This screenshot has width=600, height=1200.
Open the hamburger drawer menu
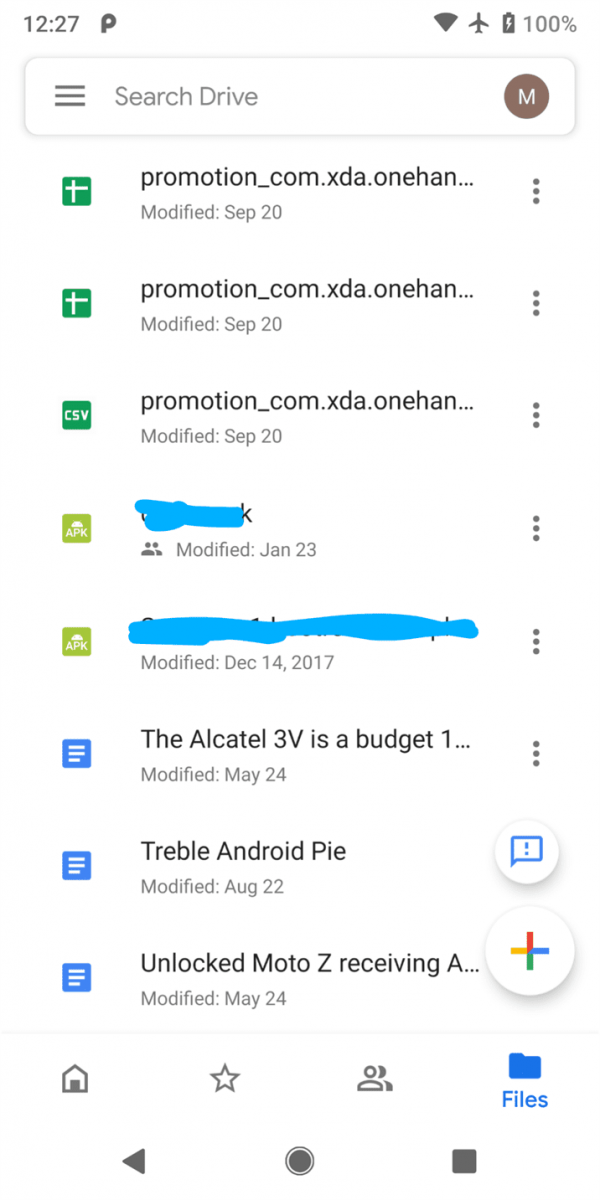[x=70, y=96]
